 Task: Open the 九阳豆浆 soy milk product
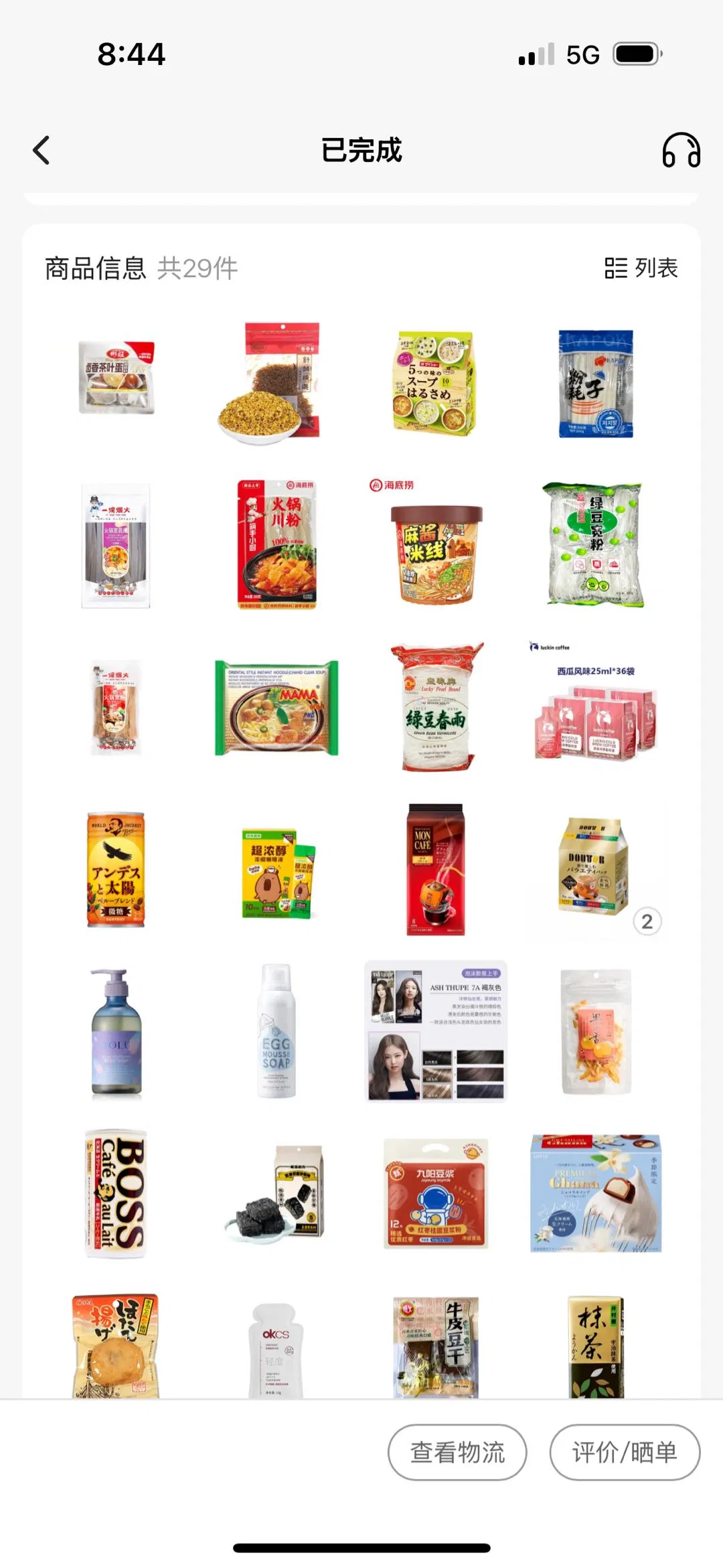click(x=436, y=1194)
